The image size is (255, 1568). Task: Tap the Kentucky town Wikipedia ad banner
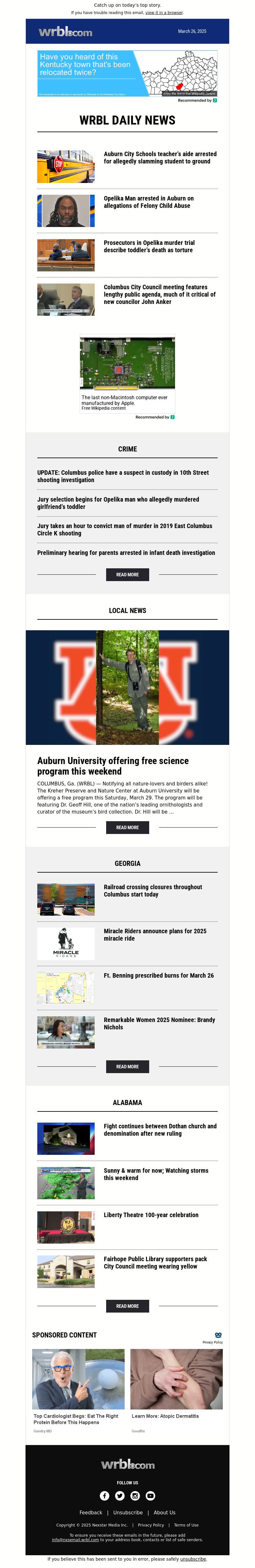[x=127, y=74]
